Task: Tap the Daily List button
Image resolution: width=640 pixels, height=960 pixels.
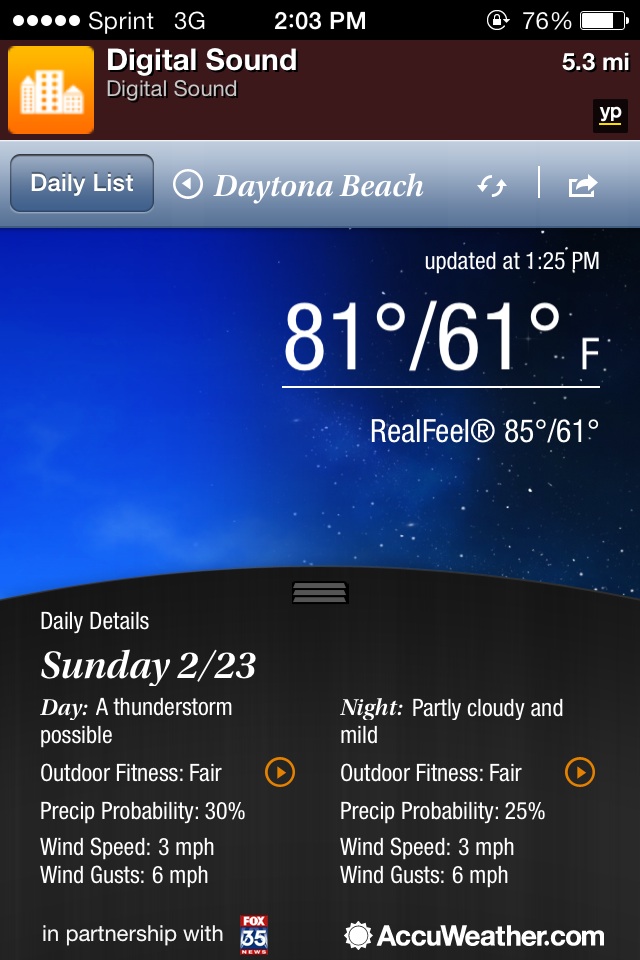Action: [82, 184]
